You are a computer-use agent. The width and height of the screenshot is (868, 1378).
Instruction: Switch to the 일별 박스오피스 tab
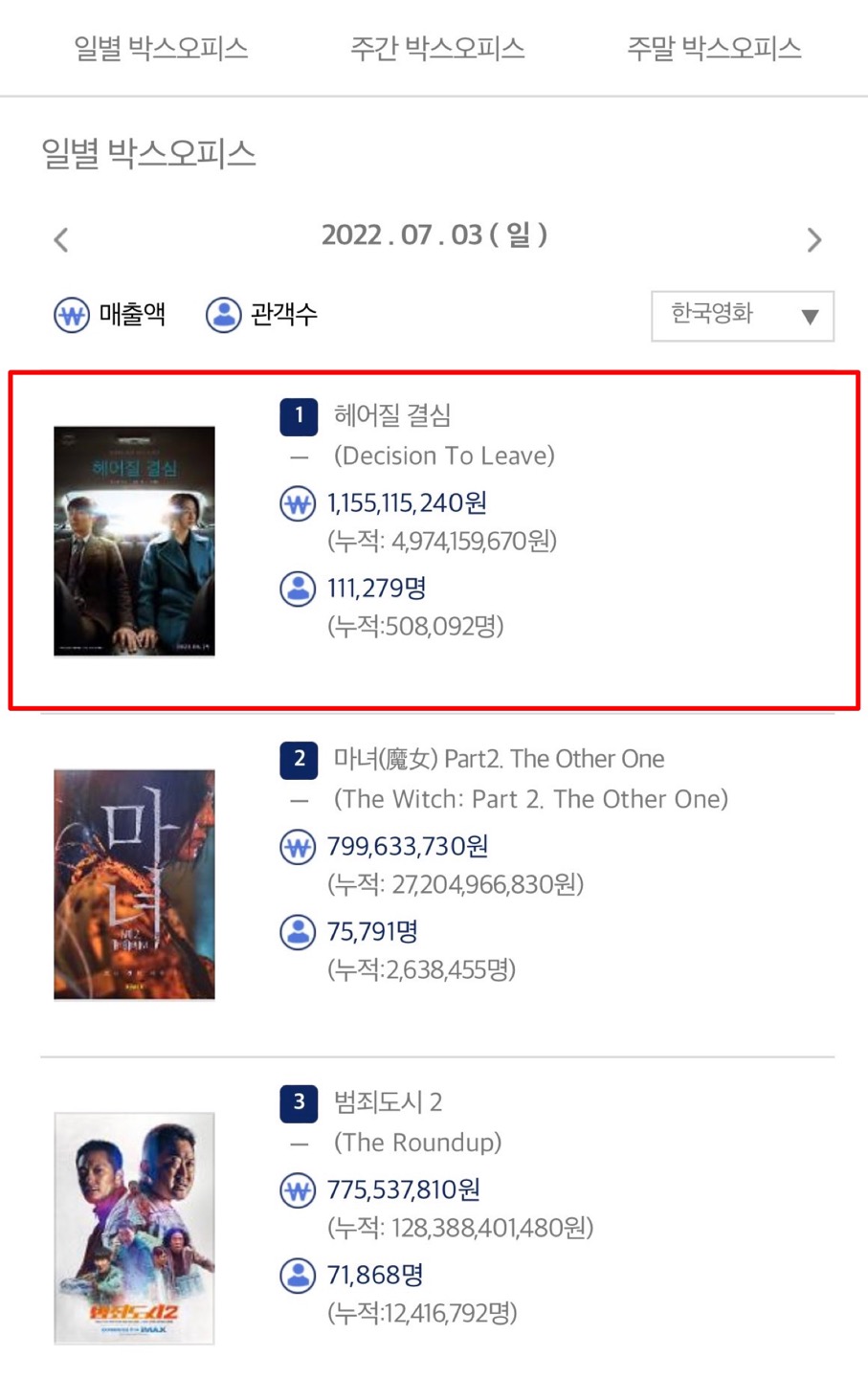[x=161, y=48]
